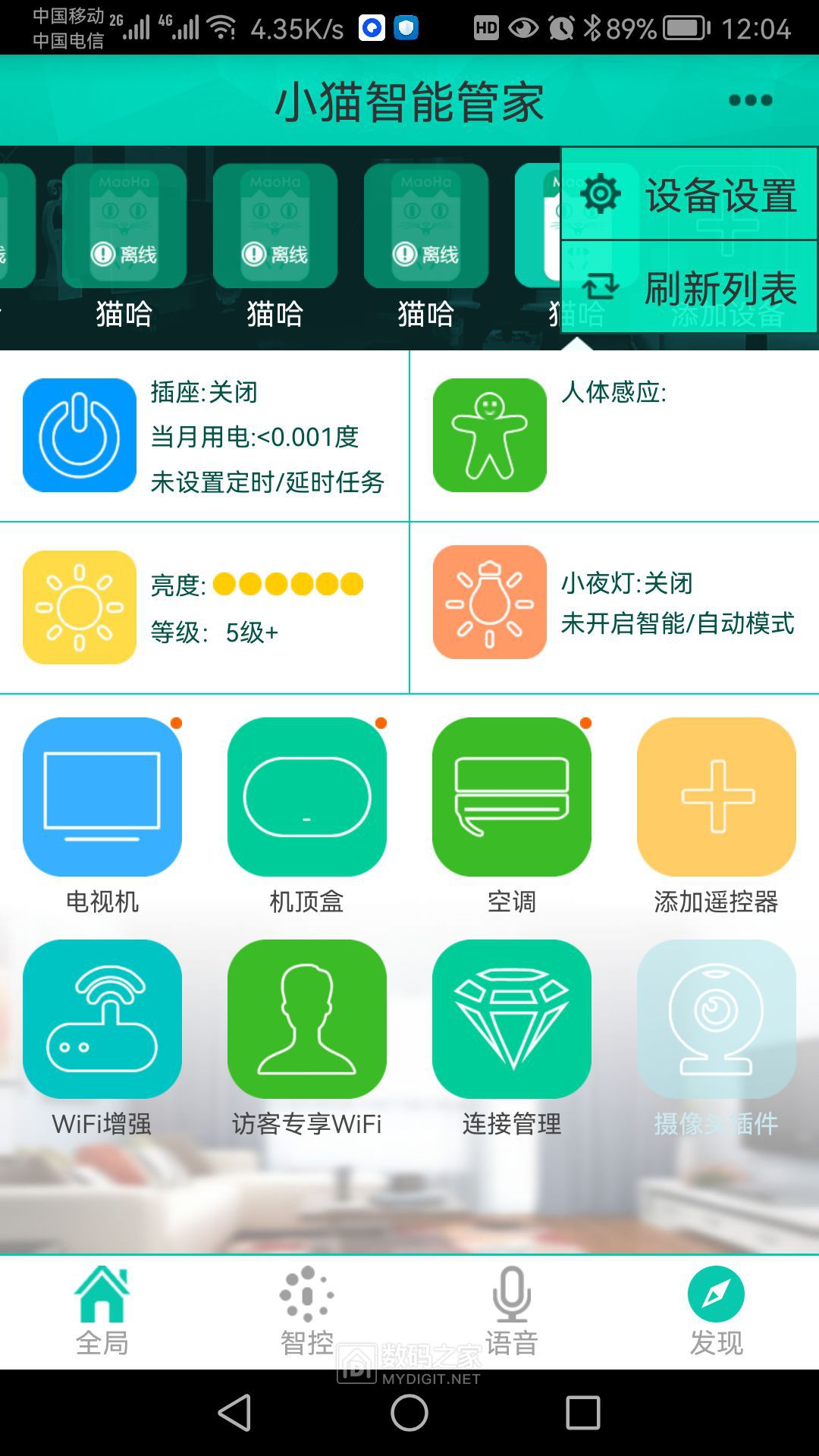Open the 空调 air conditioner remote
The height and width of the screenshot is (1456, 819).
click(512, 797)
